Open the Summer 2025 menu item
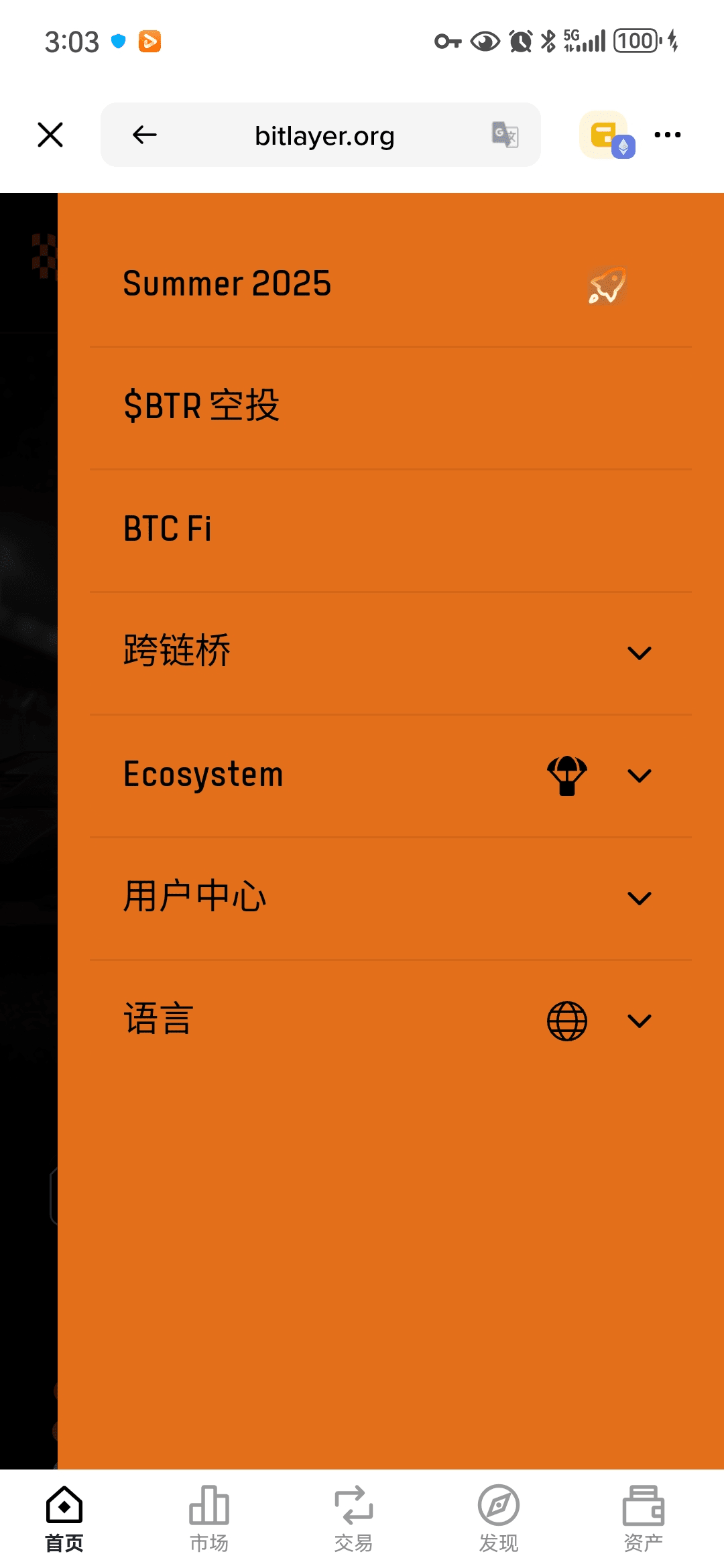The image size is (724, 1568). [x=391, y=284]
